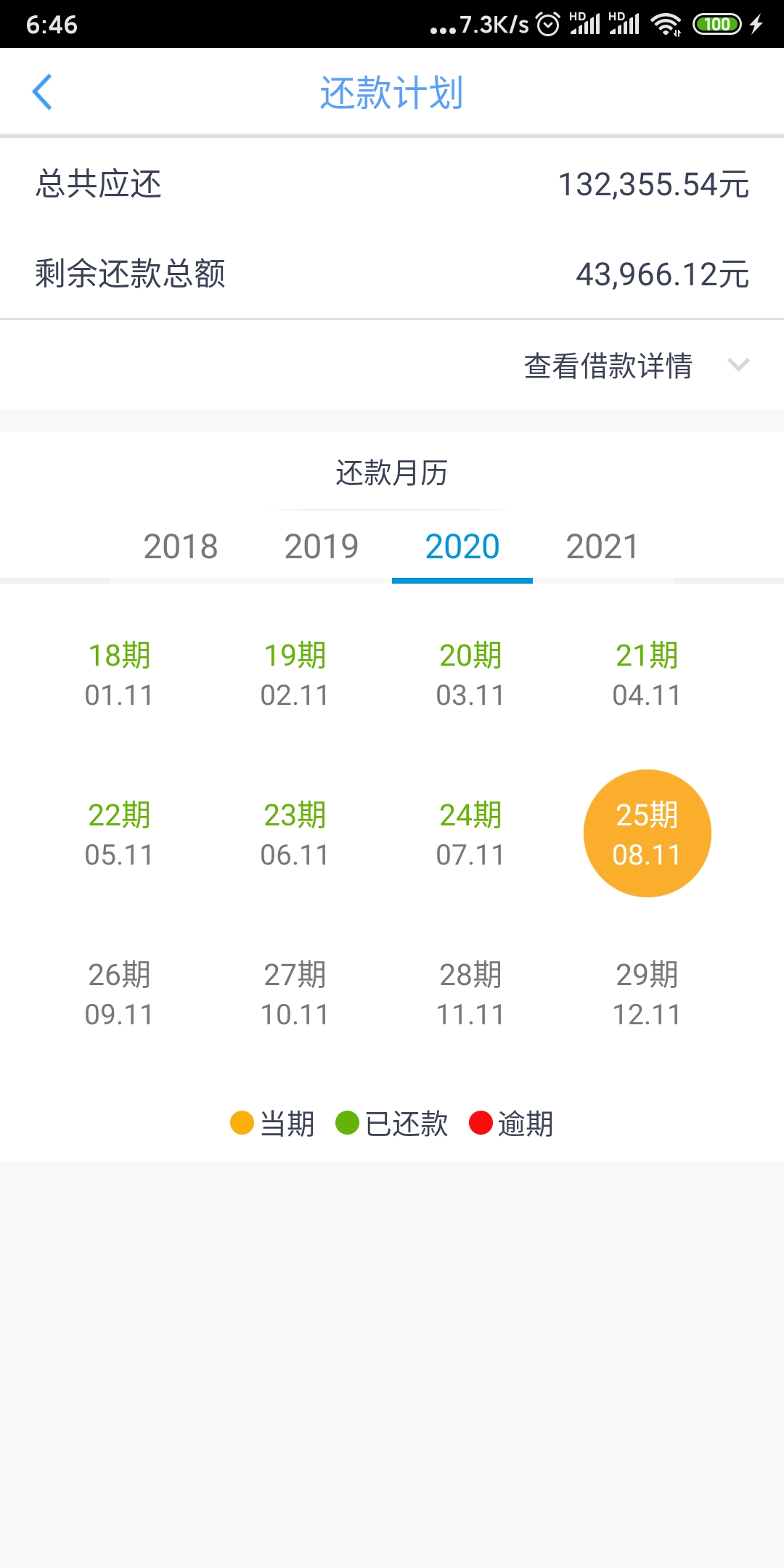784x1568 pixels.
Task: Expand 查看借款详情 loan details
Action: click(x=635, y=365)
